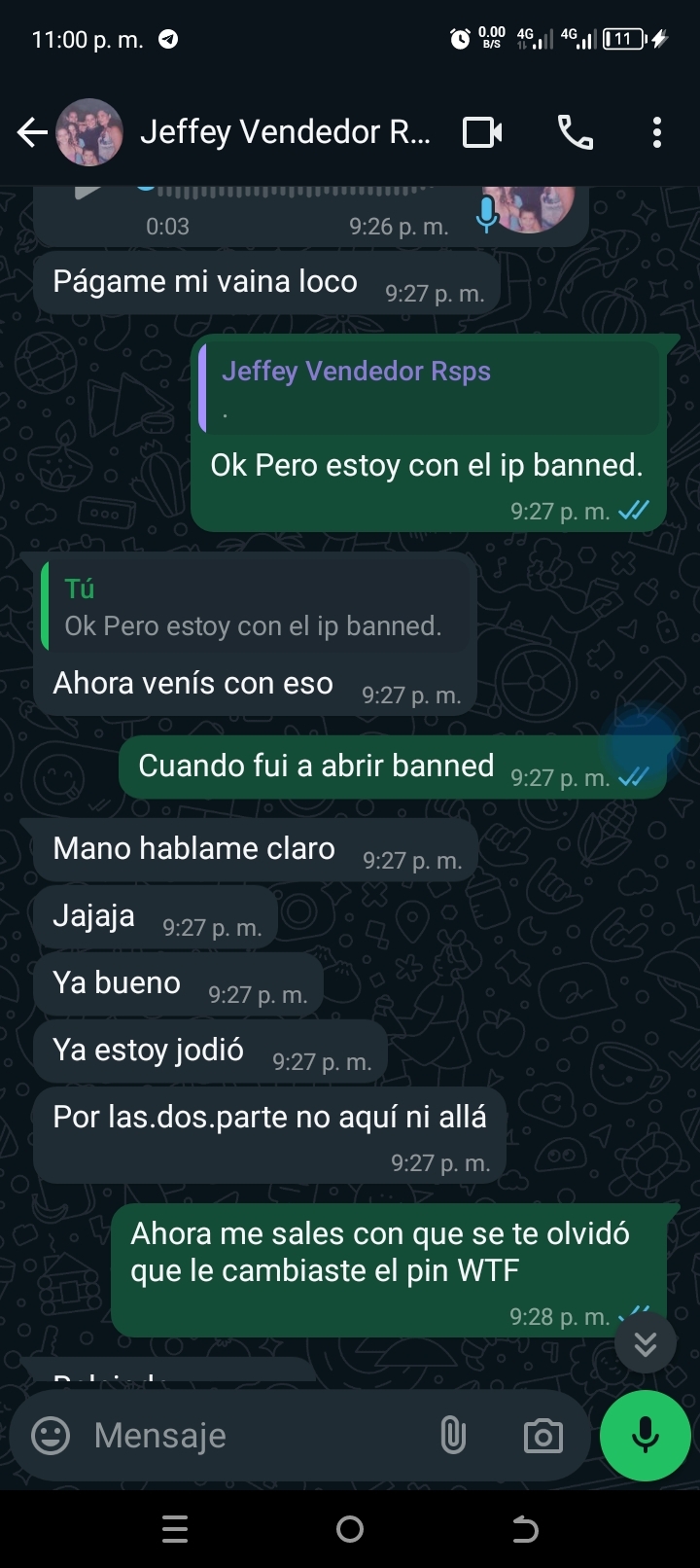Focus the Mensaje text field
This screenshot has height=1568, width=700.
click(x=253, y=1436)
